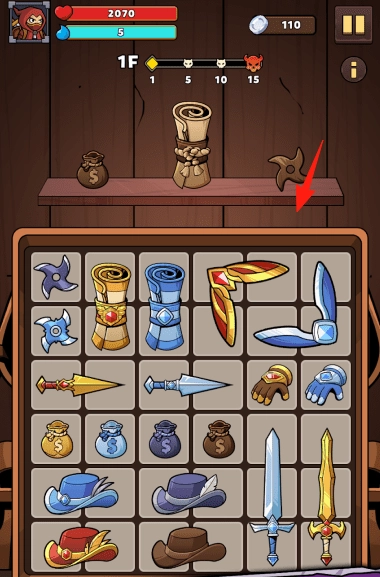Tap the hero portrait avatar

(x=29, y=22)
